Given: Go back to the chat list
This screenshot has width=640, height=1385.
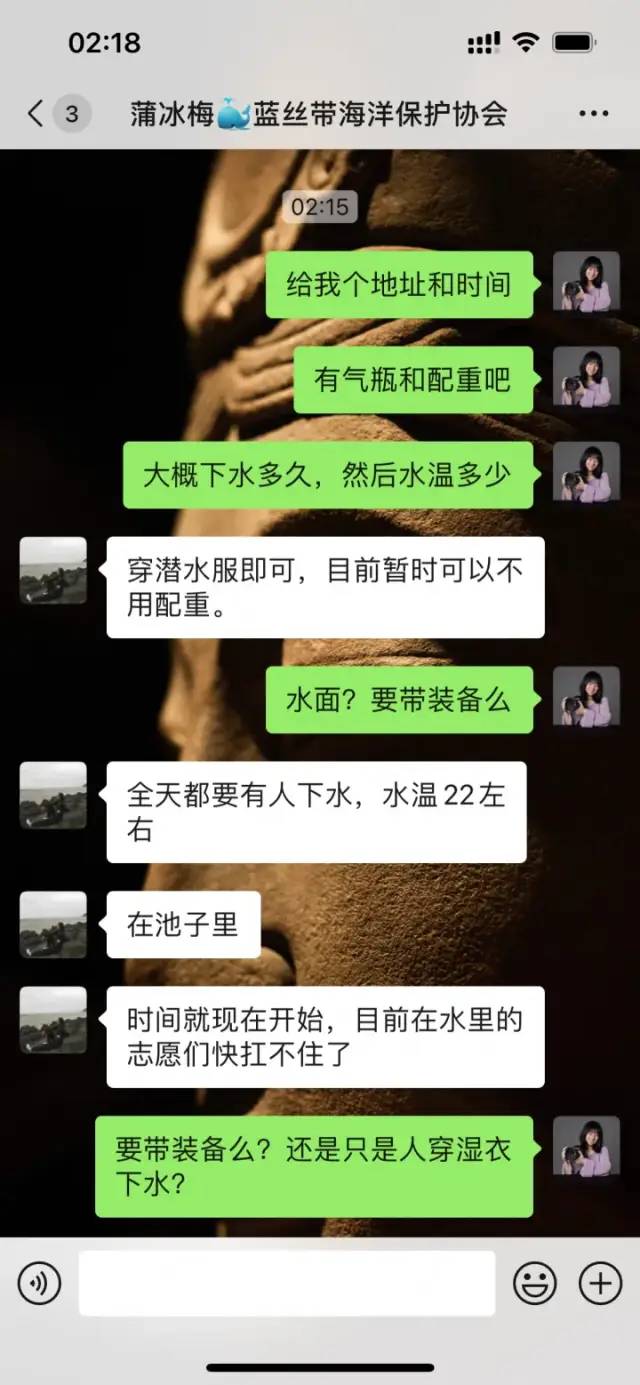Looking at the screenshot, I should [36, 113].
